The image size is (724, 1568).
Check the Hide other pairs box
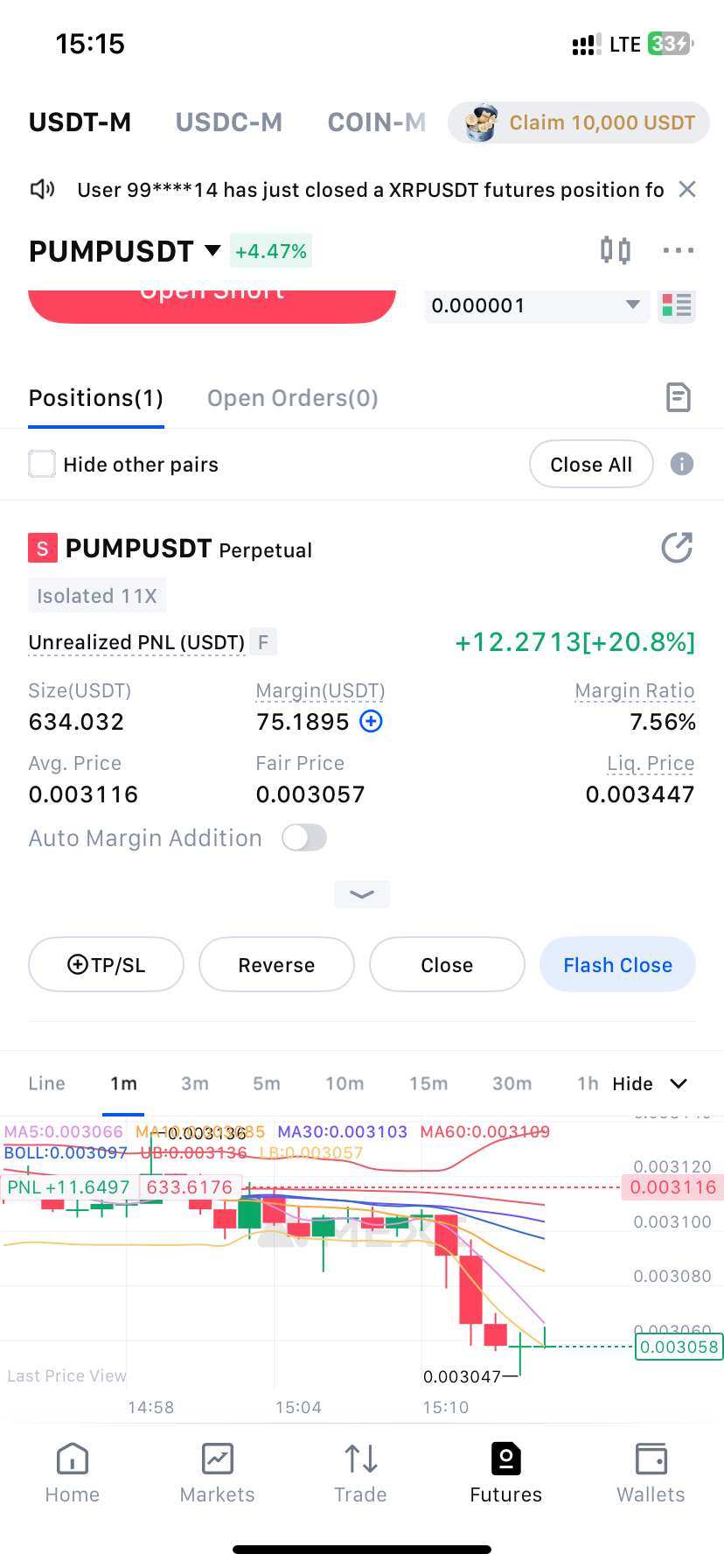(x=42, y=464)
